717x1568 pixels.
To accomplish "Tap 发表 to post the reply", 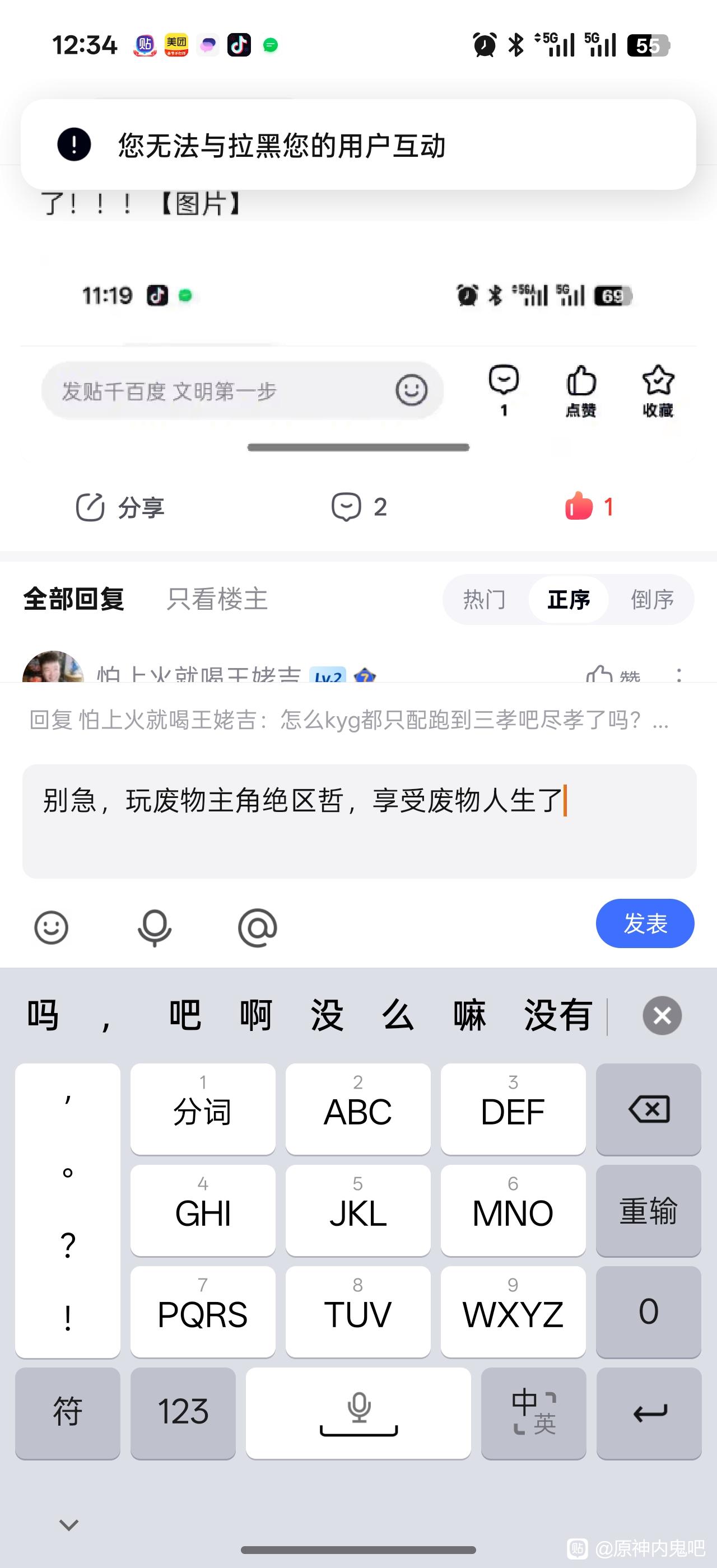I will click(645, 923).
